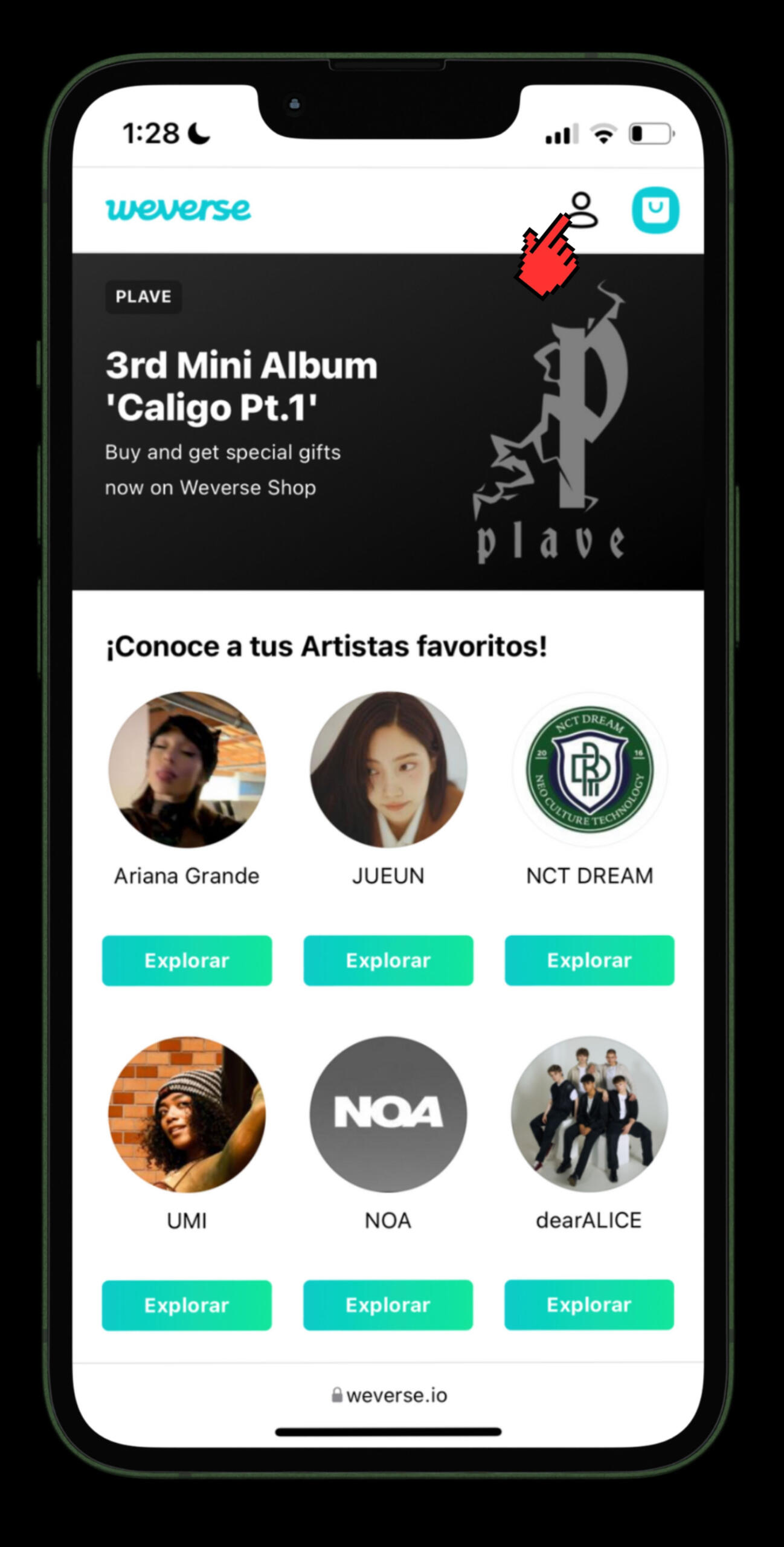
Task: Open the Weverse Shop bag icon
Action: coord(655,210)
